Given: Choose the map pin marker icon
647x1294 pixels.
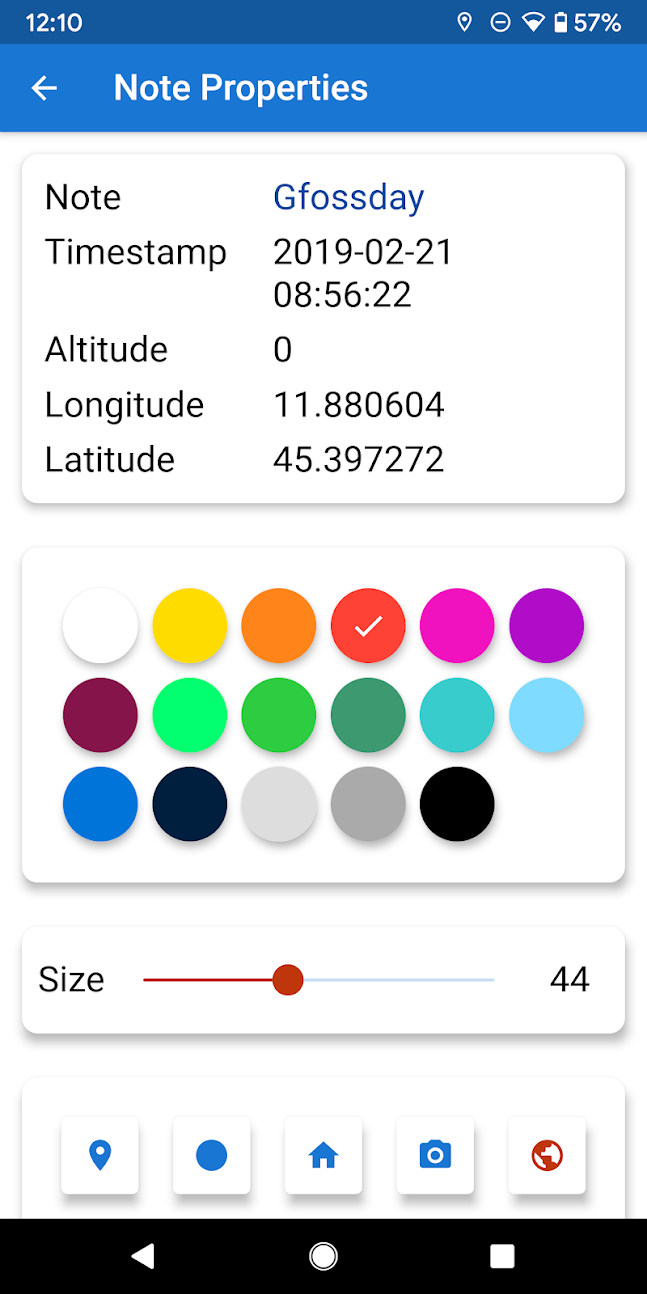Looking at the screenshot, I should 100,1156.
